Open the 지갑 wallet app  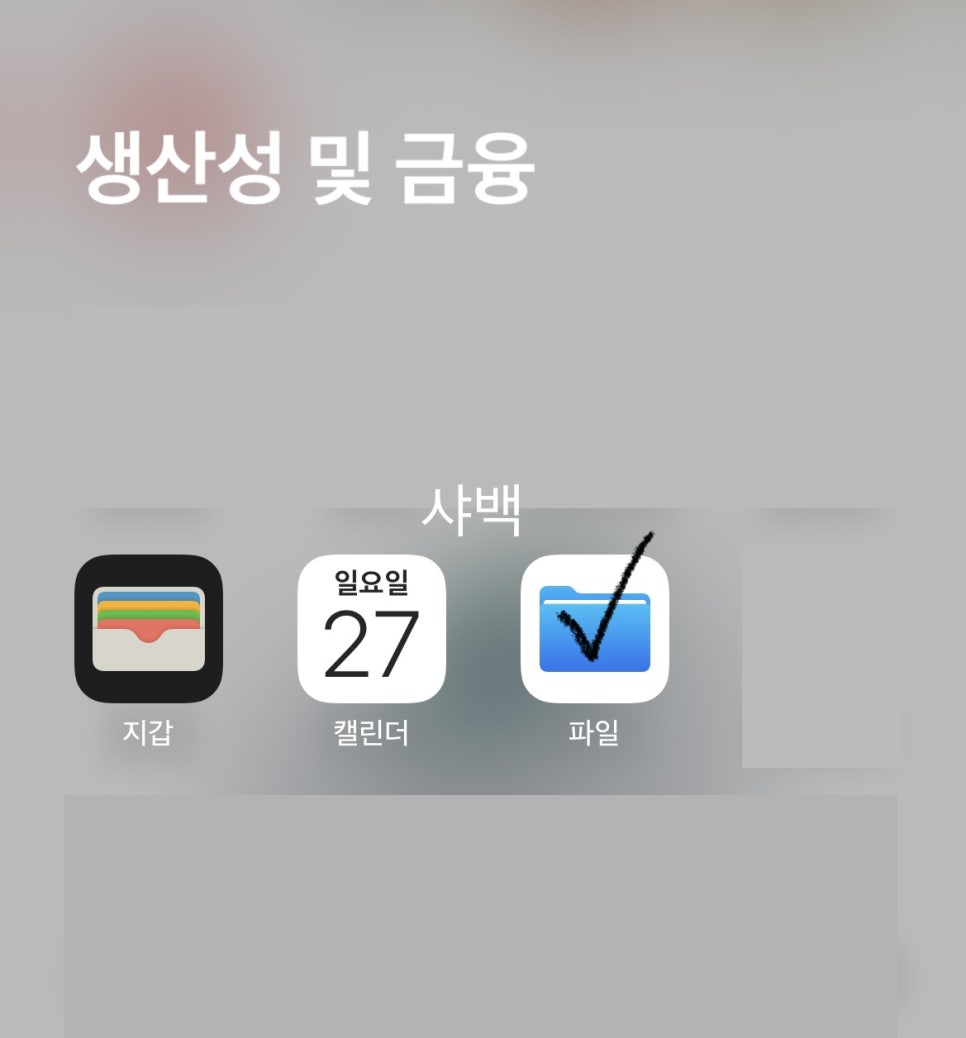tap(148, 628)
